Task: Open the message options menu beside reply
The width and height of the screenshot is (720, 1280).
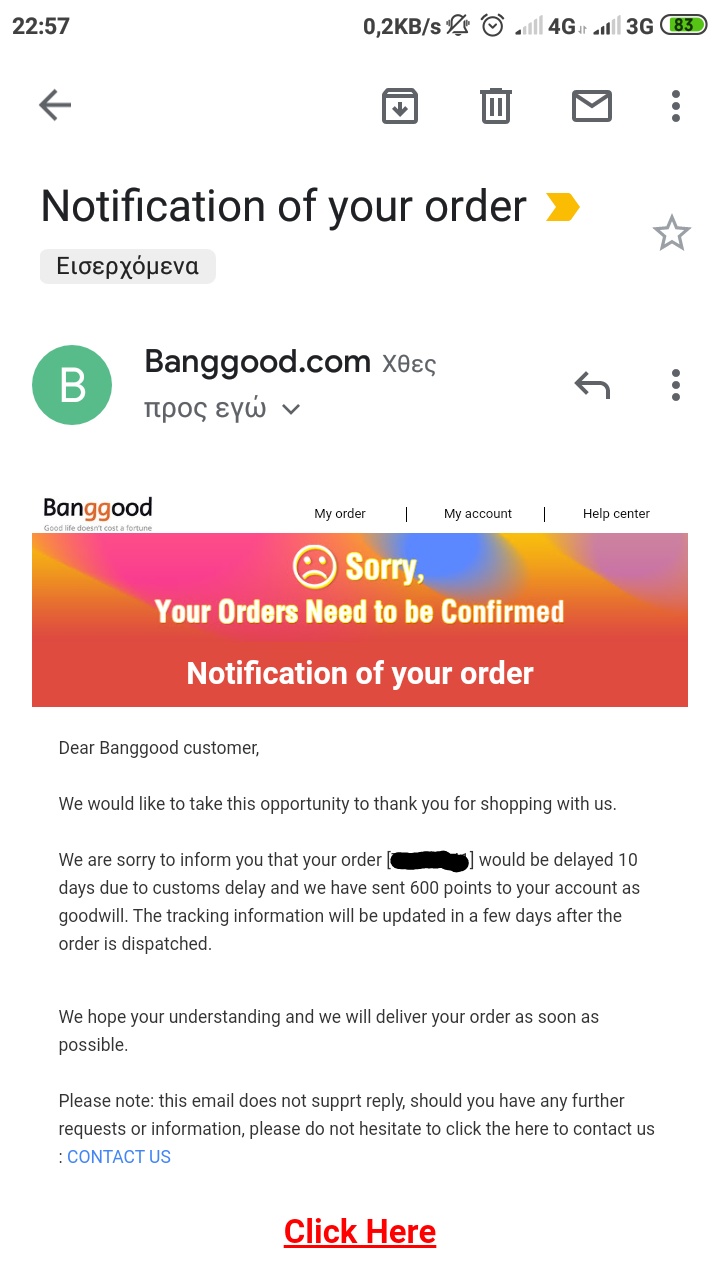Action: [x=676, y=384]
